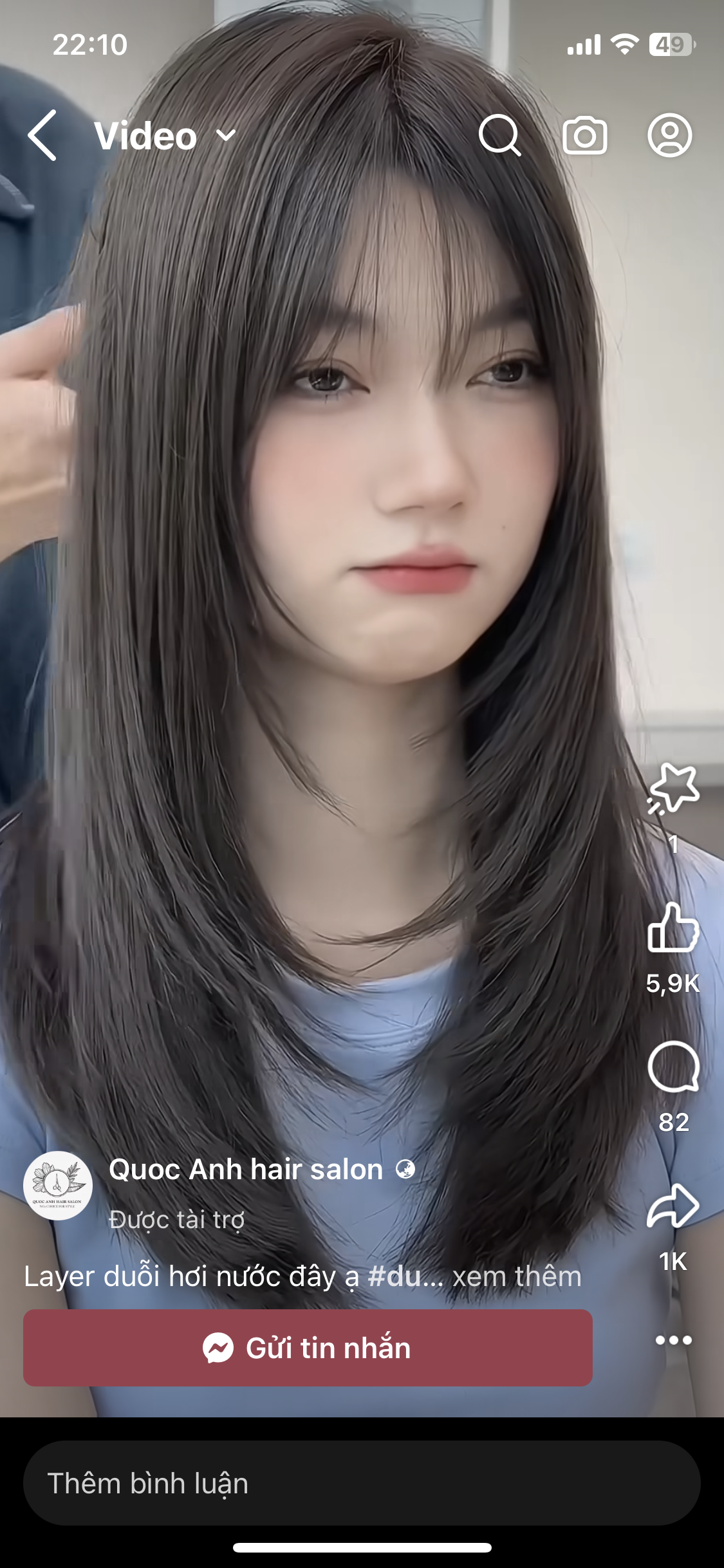Go back from the video screen

[42, 135]
